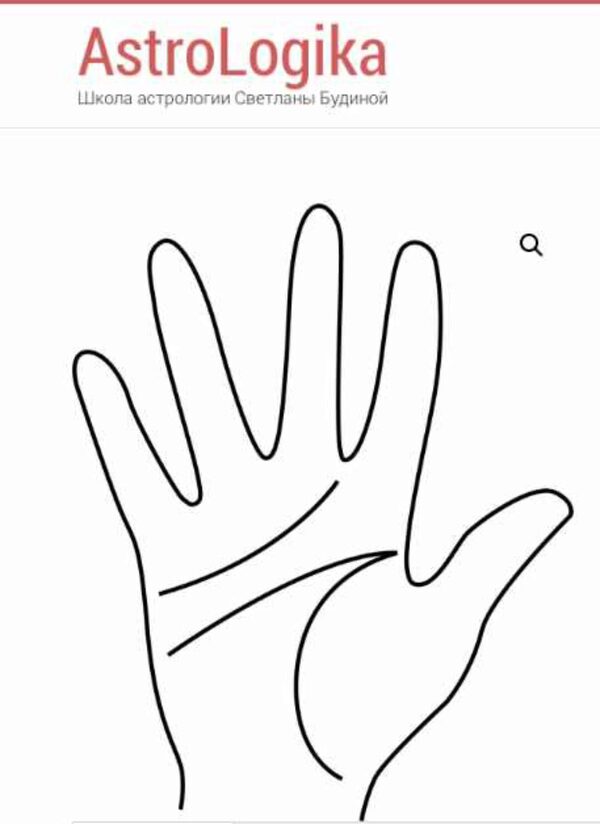Zoom the palm image with magnifier icon

click(x=531, y=245)
